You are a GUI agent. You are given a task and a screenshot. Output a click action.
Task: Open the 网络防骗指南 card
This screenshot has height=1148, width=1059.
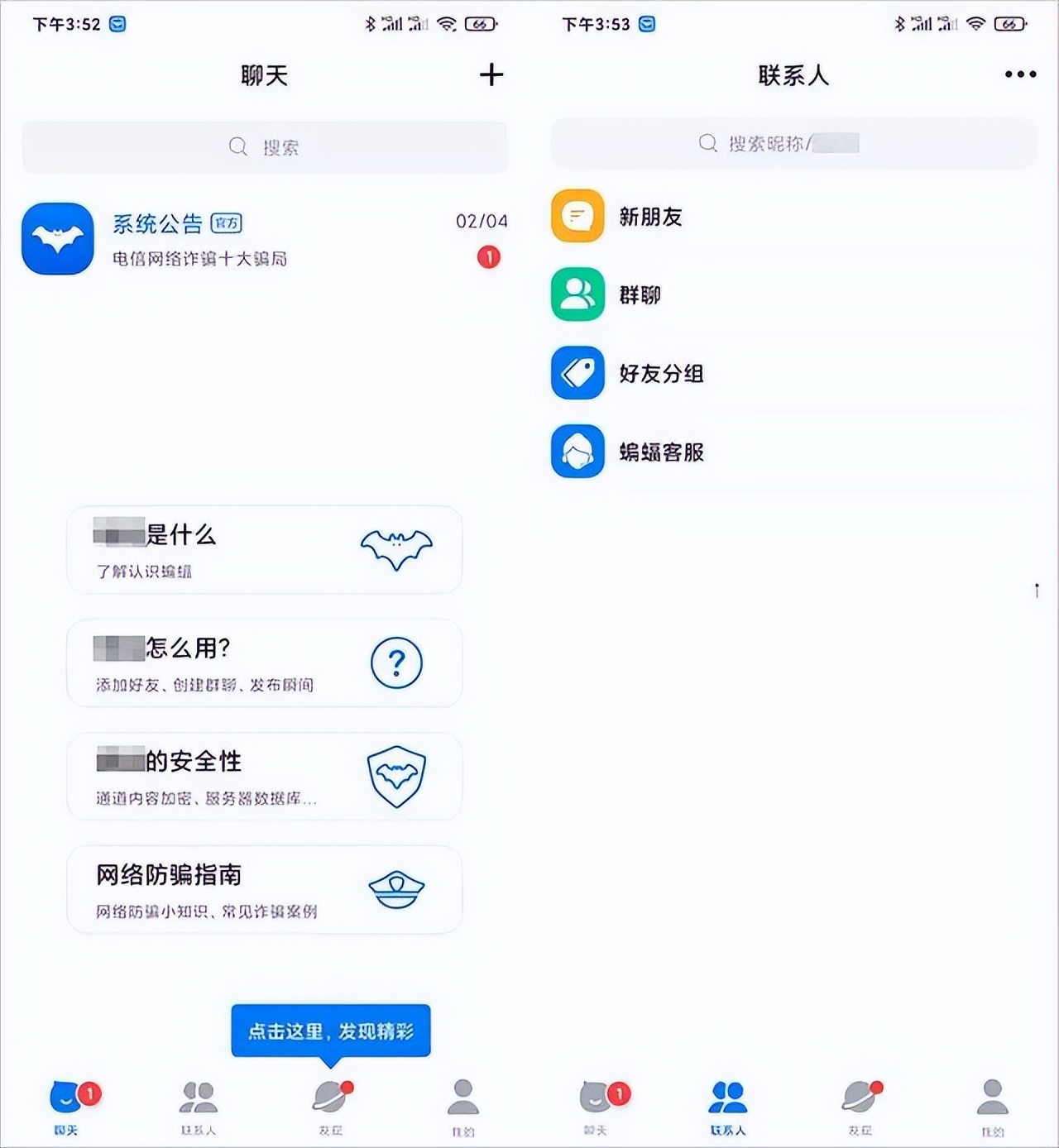coord(265,890)
